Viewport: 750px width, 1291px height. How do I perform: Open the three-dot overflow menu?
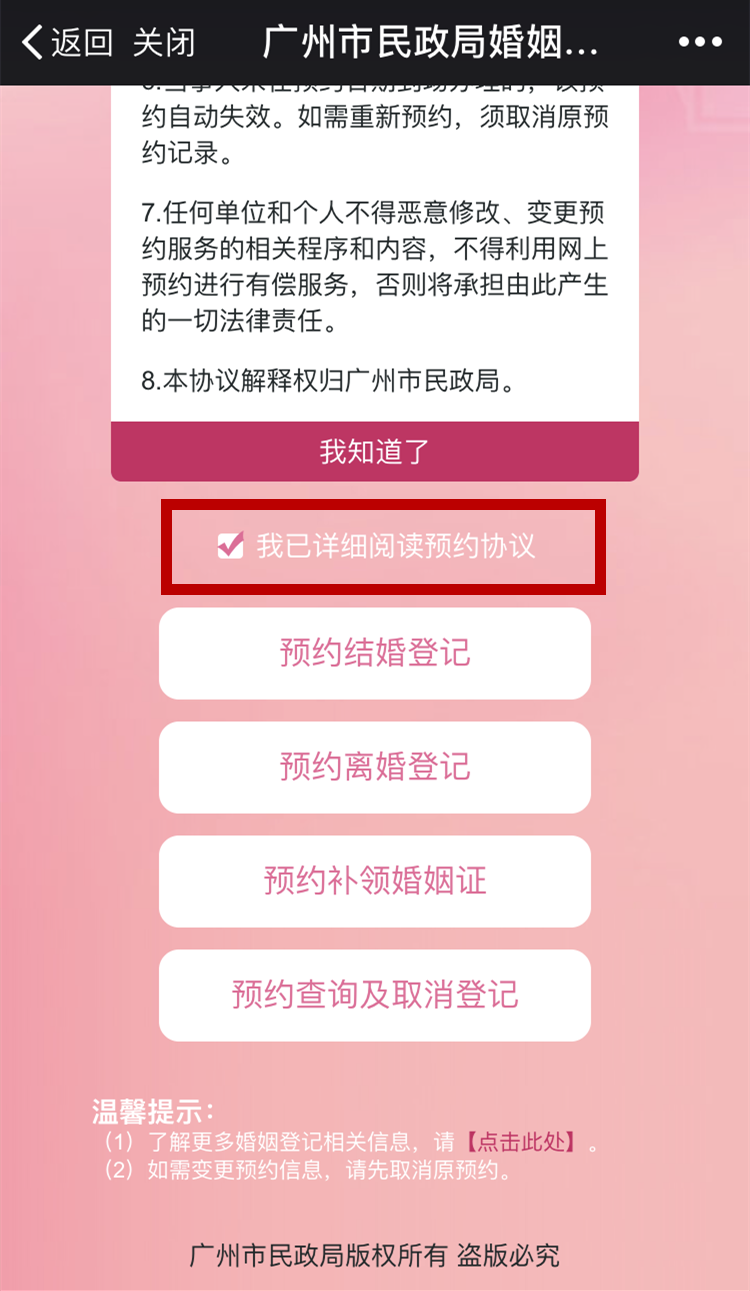click(x=700, y=43)
